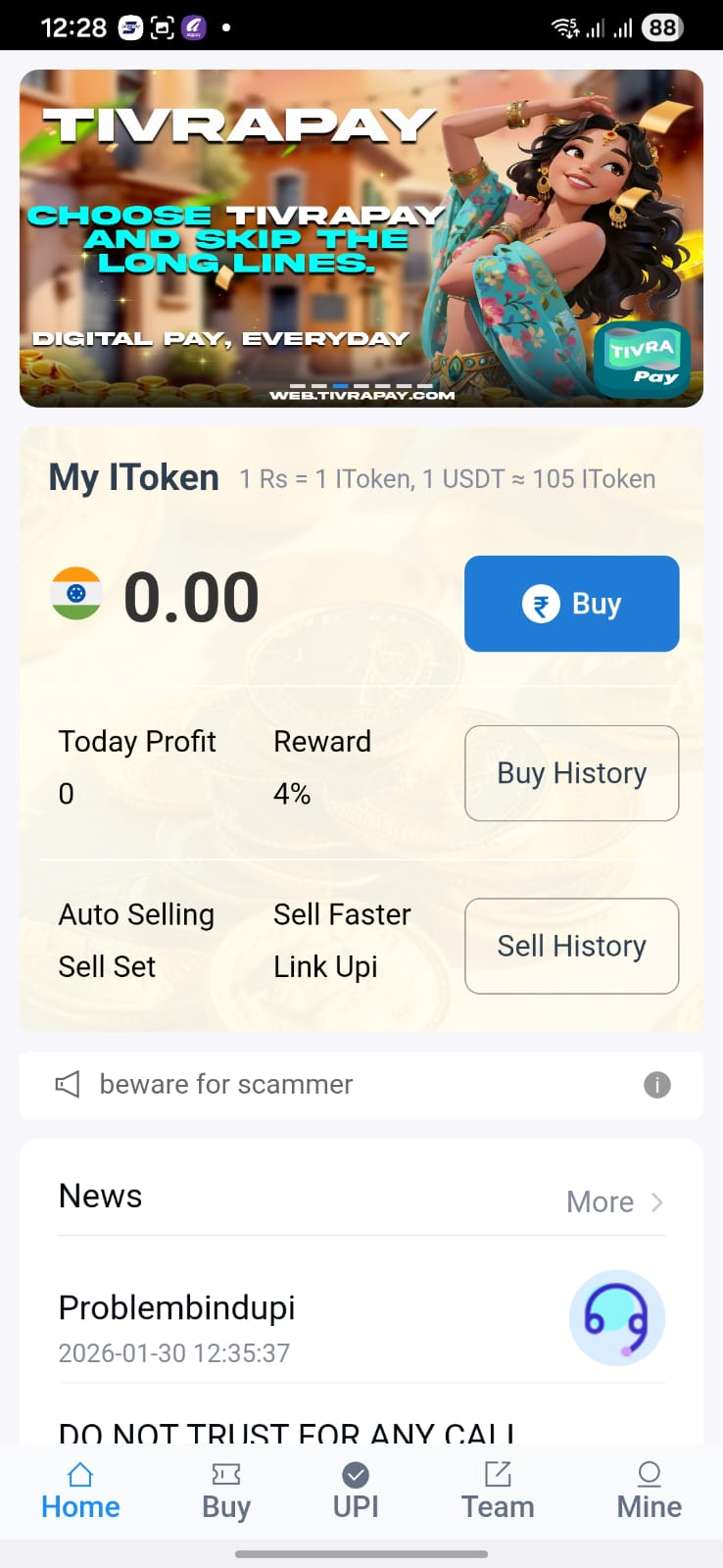The width and height of the screenshot is (723, 1568).
Task: Tap Link Upi under Sell Faster
Action: 325,967
